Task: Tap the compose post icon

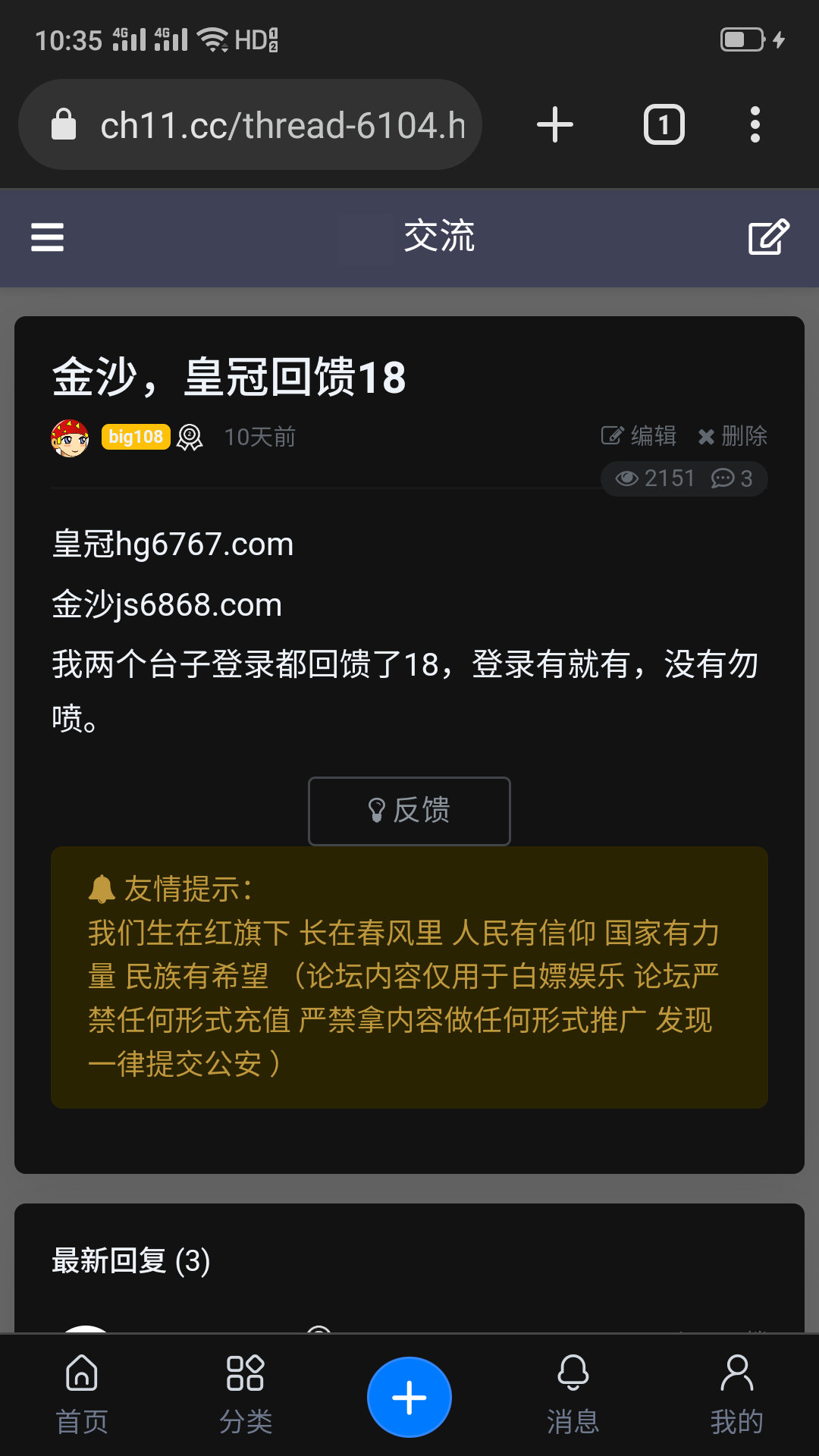Action: [x=768, y=237]
